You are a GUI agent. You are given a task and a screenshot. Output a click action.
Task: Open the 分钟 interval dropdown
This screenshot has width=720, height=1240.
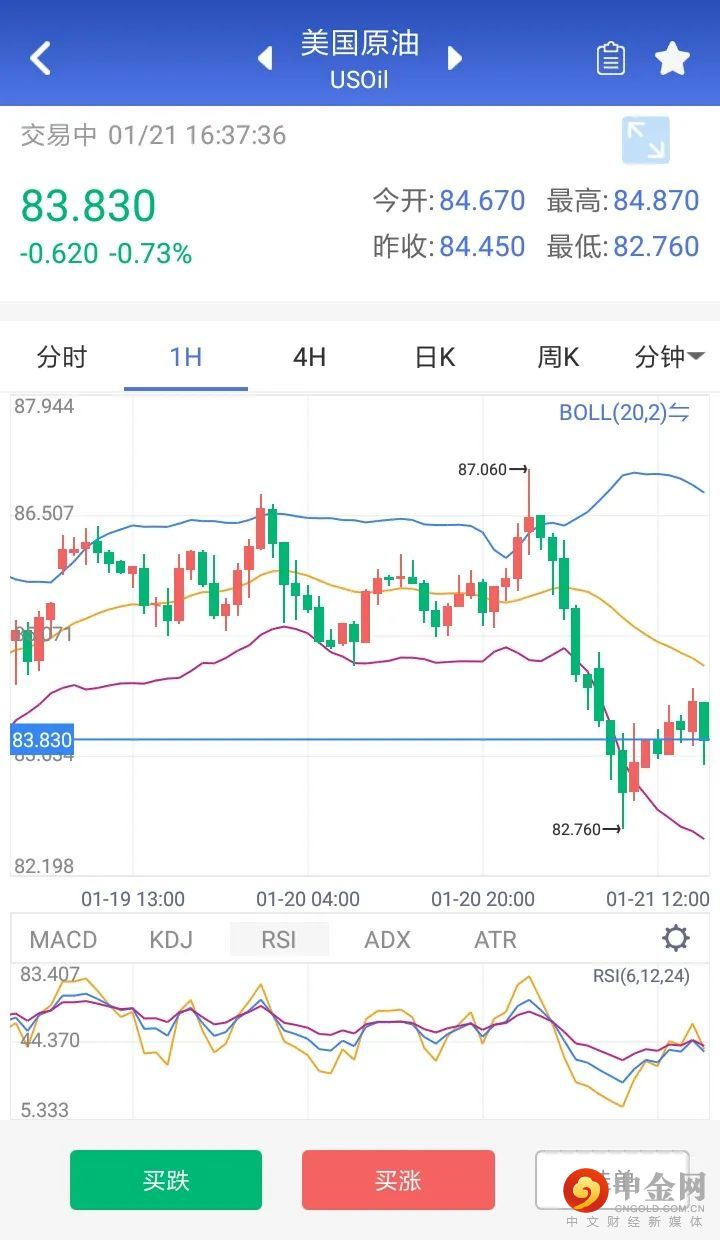[x=669, y=357]
